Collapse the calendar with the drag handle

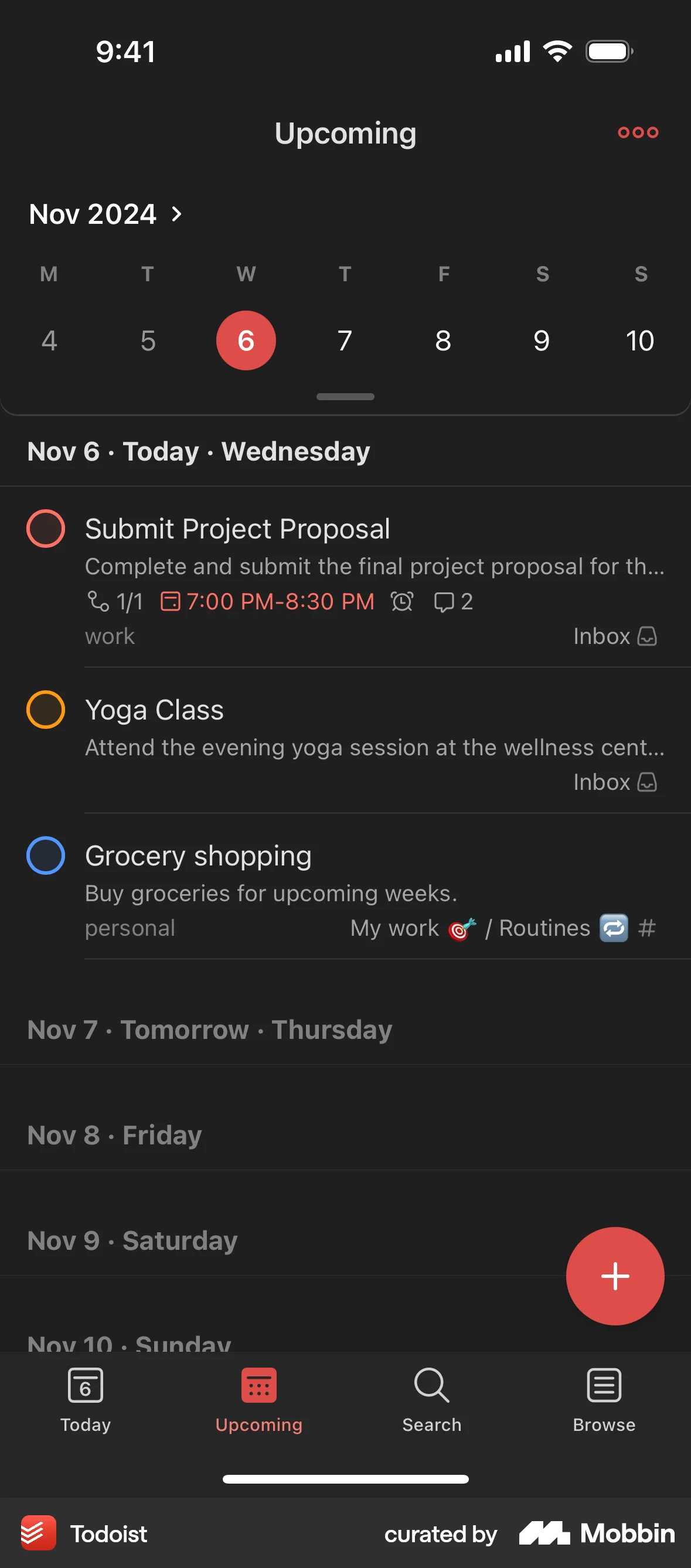345,396
